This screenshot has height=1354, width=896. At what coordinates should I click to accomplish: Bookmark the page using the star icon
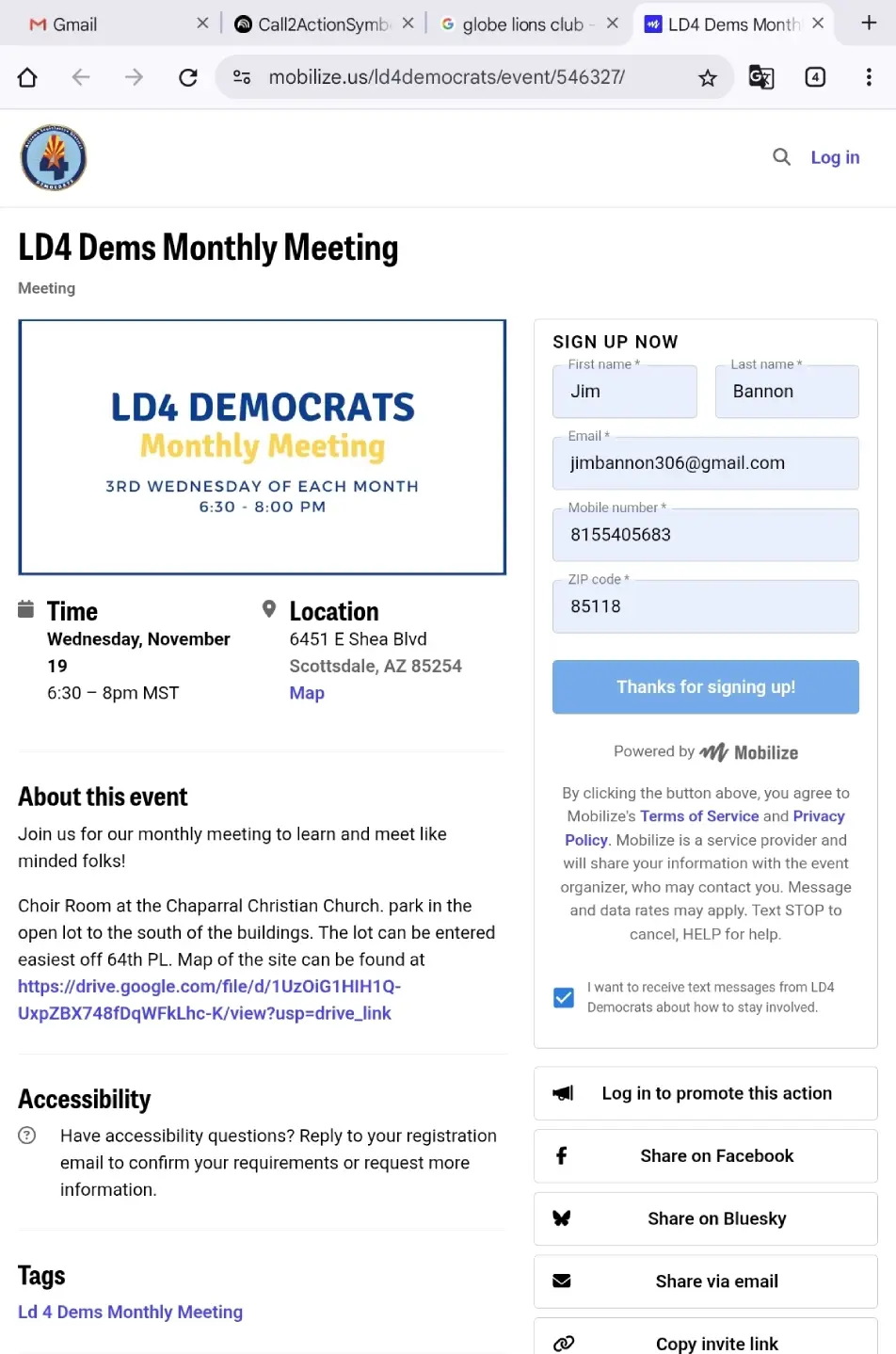(x=708, y=77)
